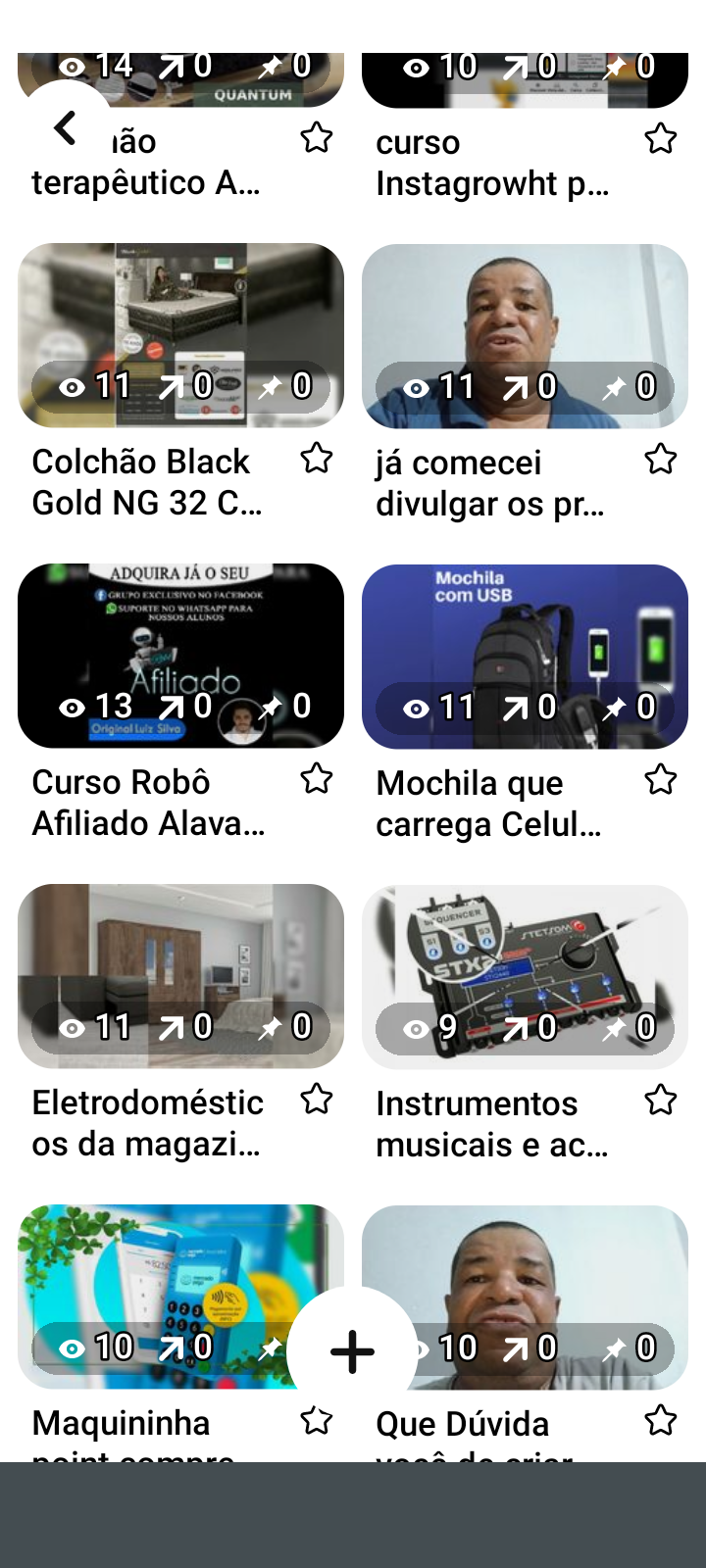Star the terapêutico post
706x1568 pixels.
tap(316, 138)
